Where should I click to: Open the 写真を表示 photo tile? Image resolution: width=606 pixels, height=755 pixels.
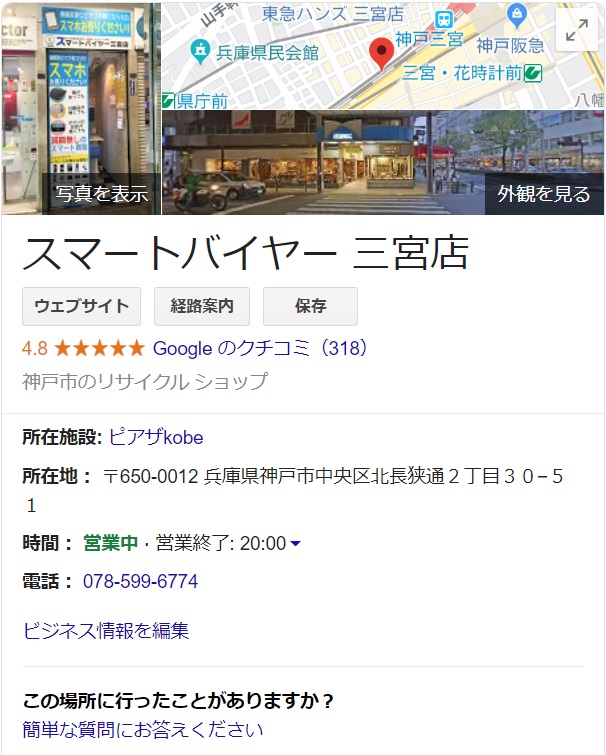pyautogui.click(x=80, y=108)
